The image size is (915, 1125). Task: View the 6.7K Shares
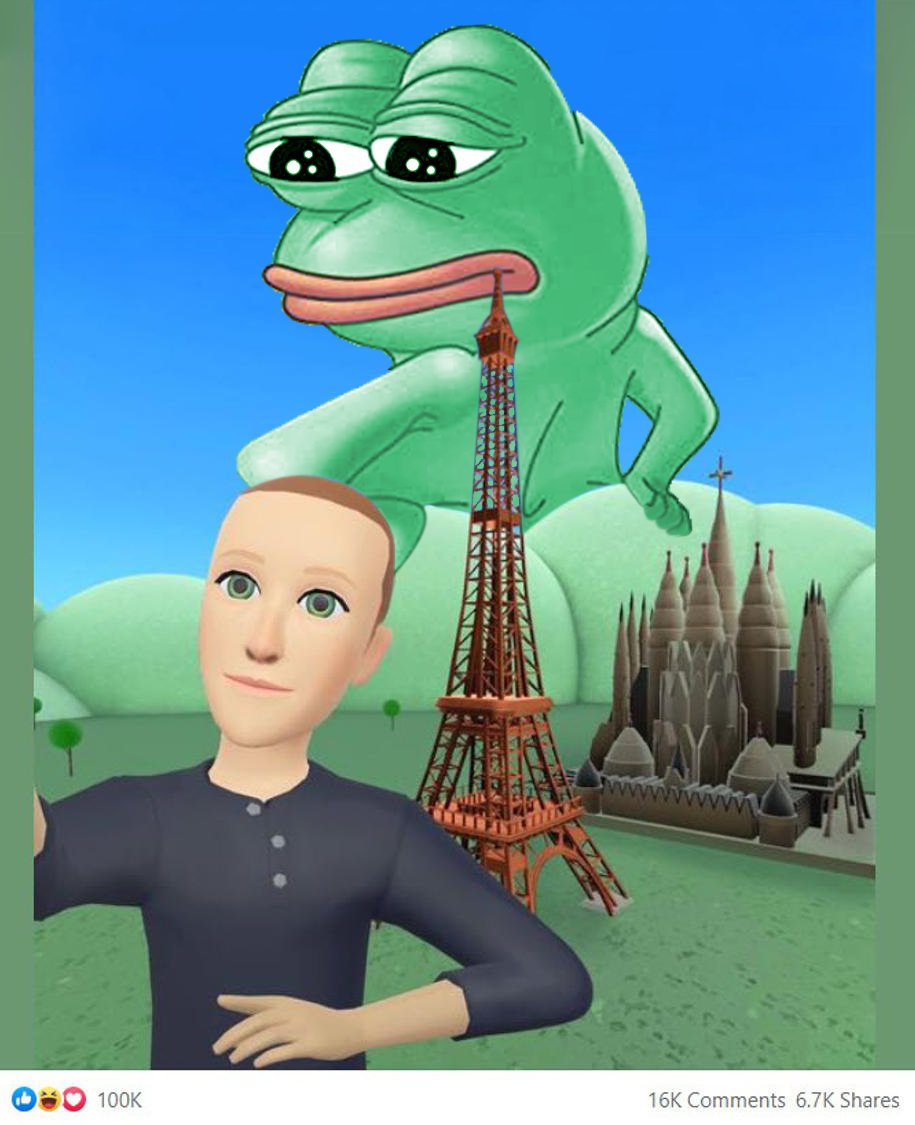pos(847,1100)
